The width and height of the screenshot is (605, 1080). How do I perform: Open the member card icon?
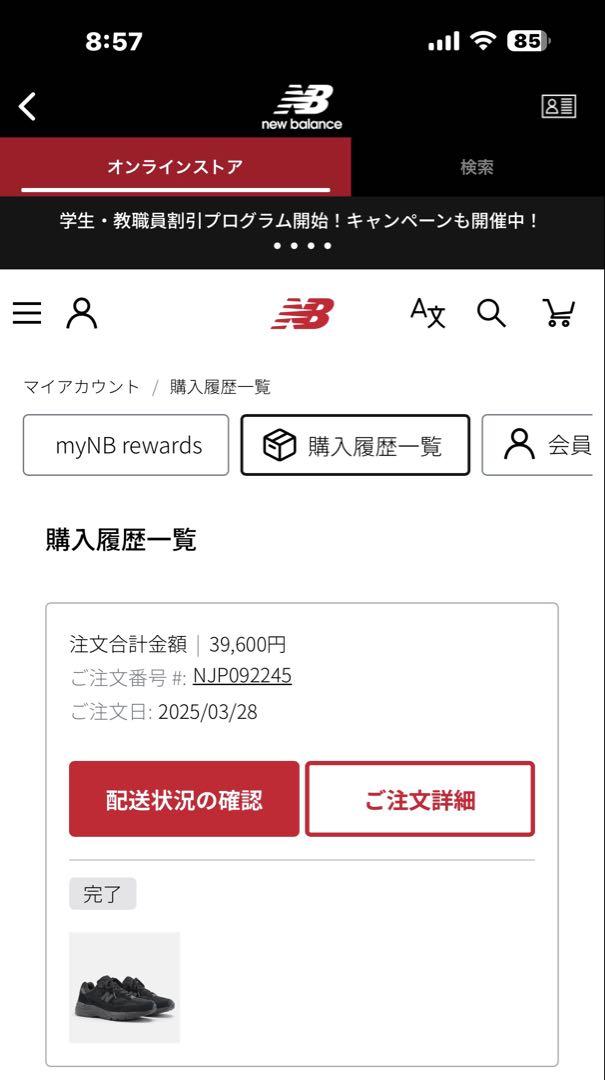[x=559, y=106]
